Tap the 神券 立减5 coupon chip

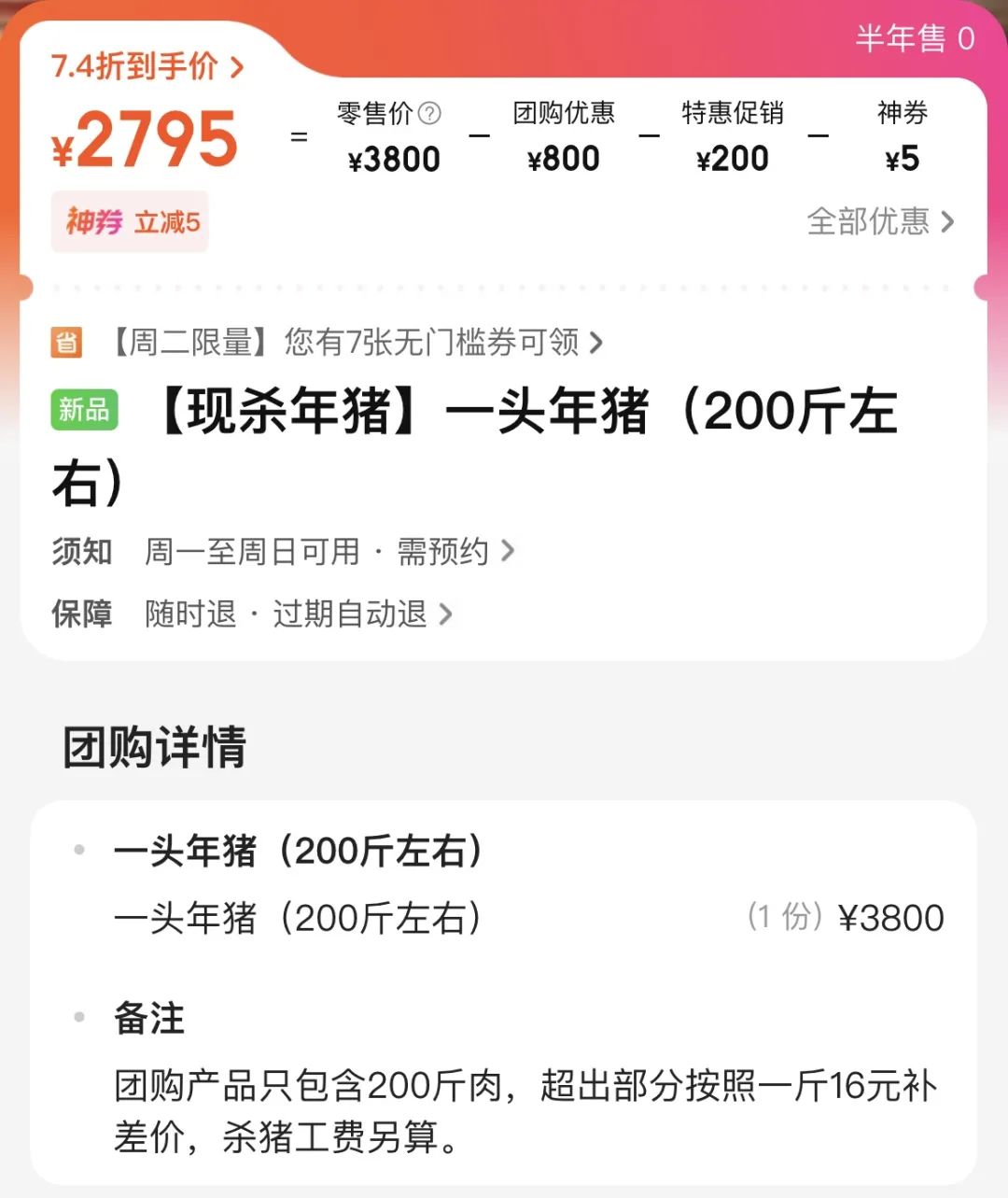coord(131,222)
